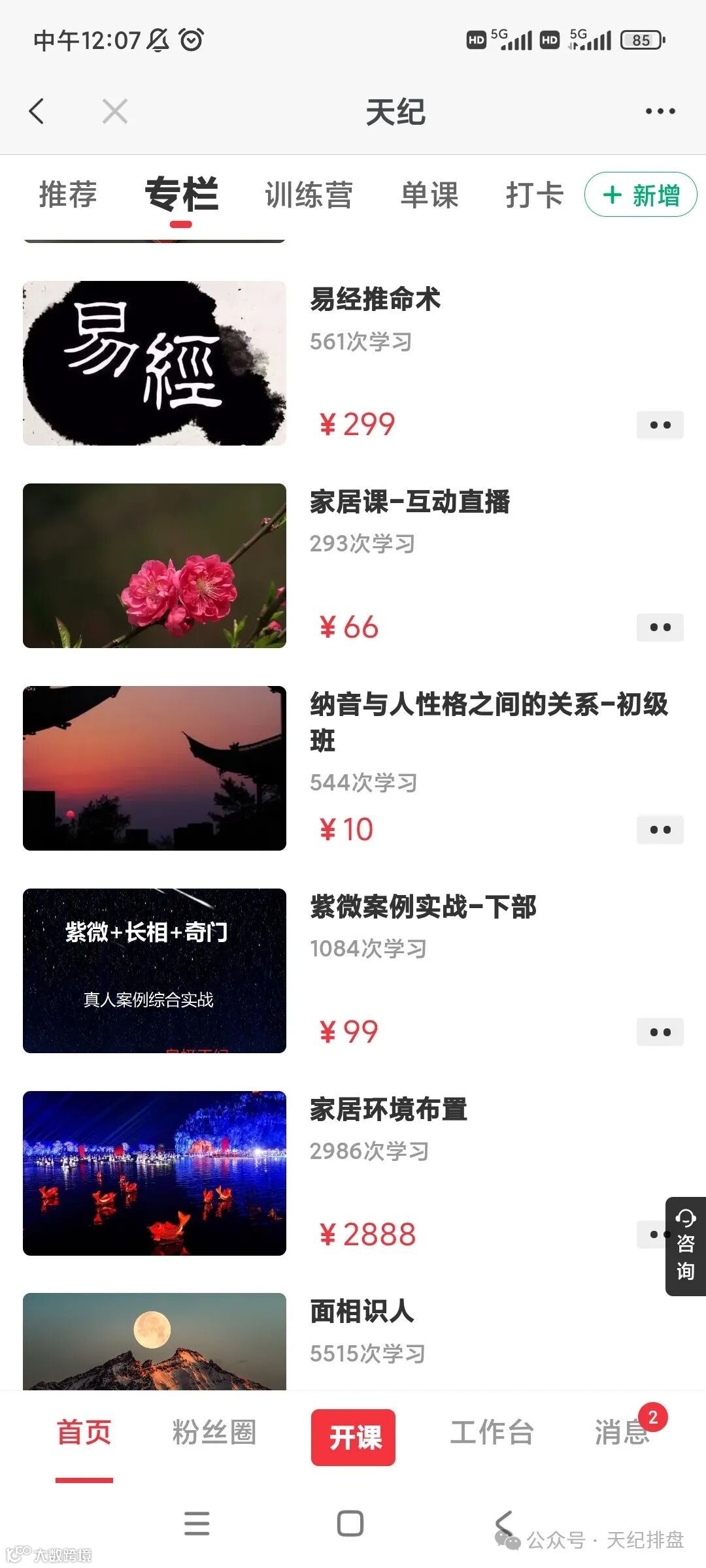Screen dimensions: 706x1568
Task: Switch to the 训练营 tab
Action: pos(309,195)
